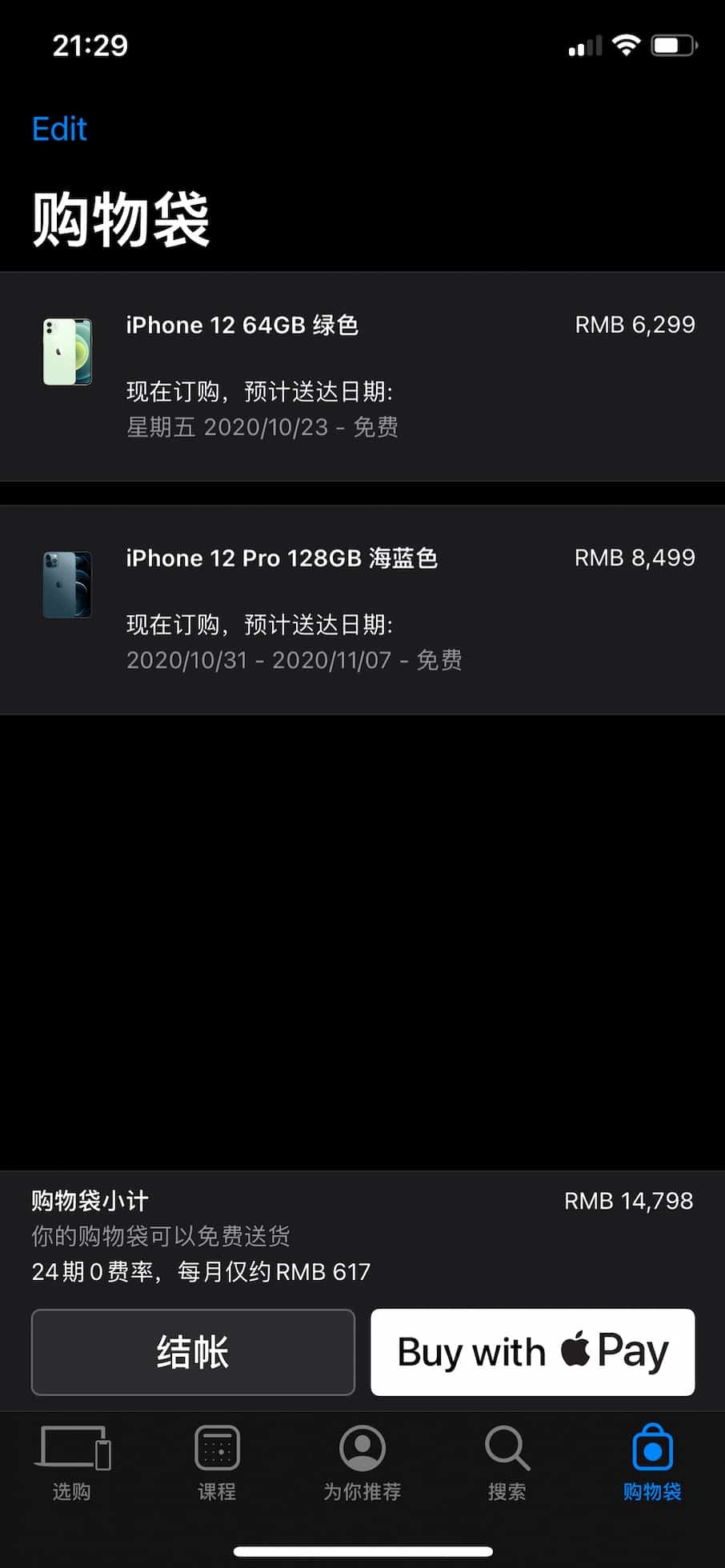Viewport: 725px width, 1568px height.
Task: Switch to the 选购 tab
Action: pyautogui.click(x=72, y=1462)
